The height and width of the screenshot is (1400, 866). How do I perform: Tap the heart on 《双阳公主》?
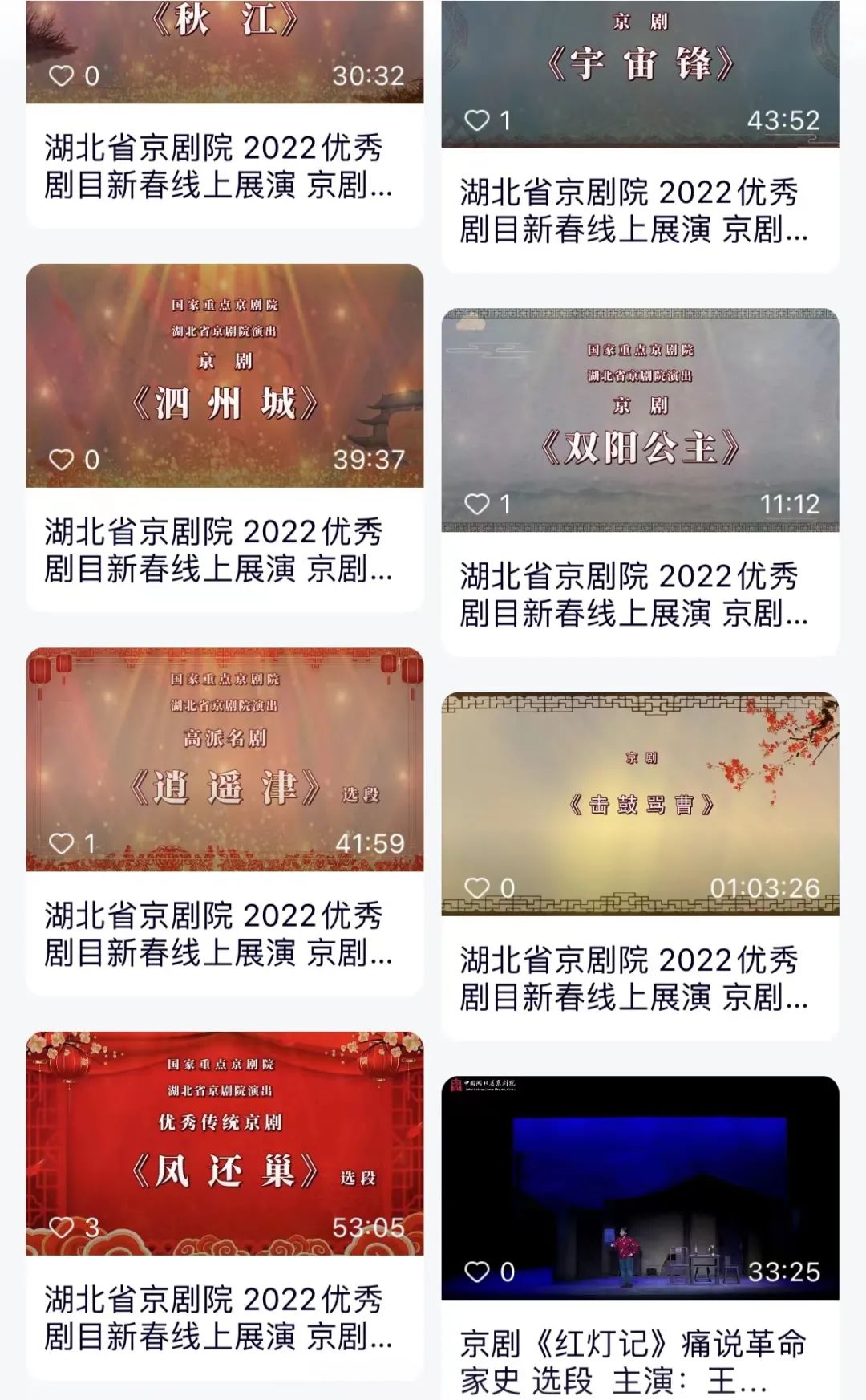point(477,504)
